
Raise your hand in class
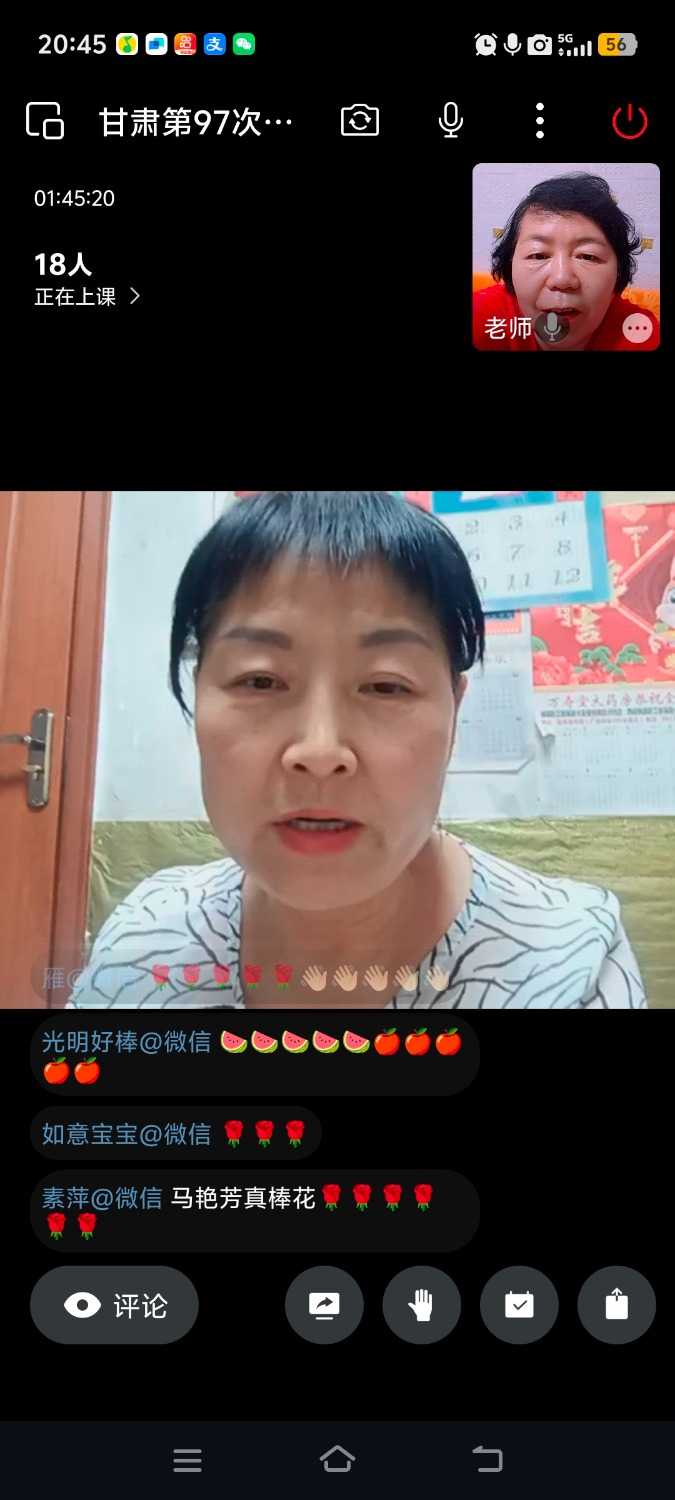tap(422, 1305)
